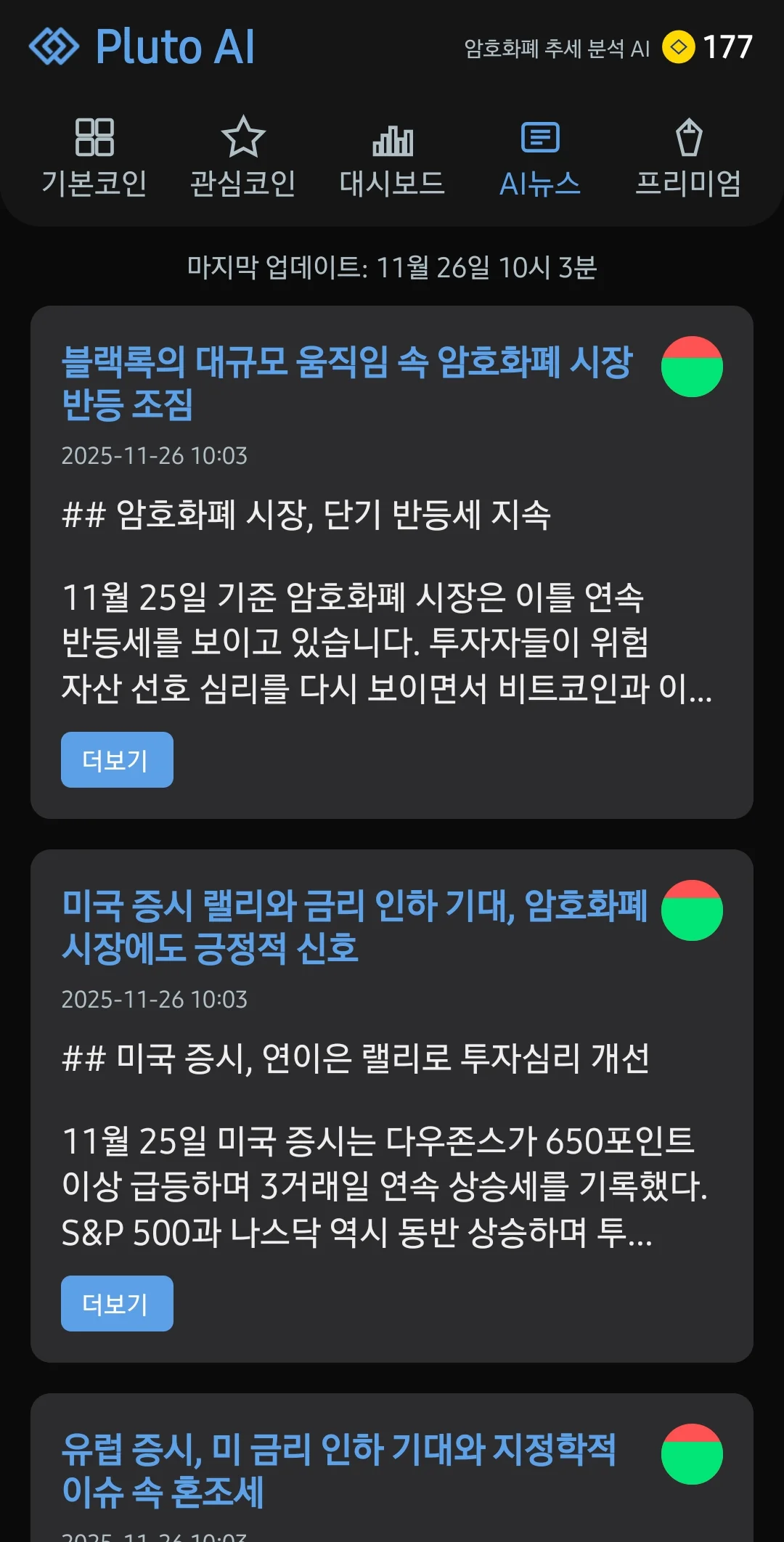Viewport: 784px width, 1542px height.
Task: Select the AI뉴스 news icon
Action: tap(540, 140)
